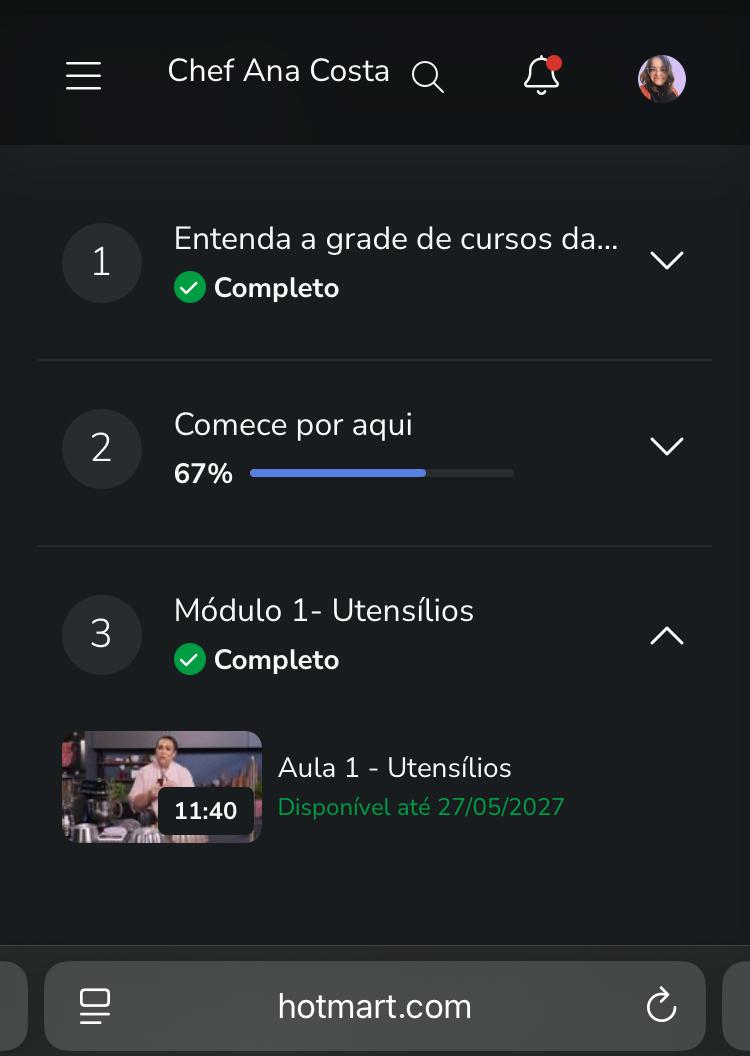This screenshot has height=1056, width=750.
Task: Open the notifications bell
Action: (x=541, y=76)
